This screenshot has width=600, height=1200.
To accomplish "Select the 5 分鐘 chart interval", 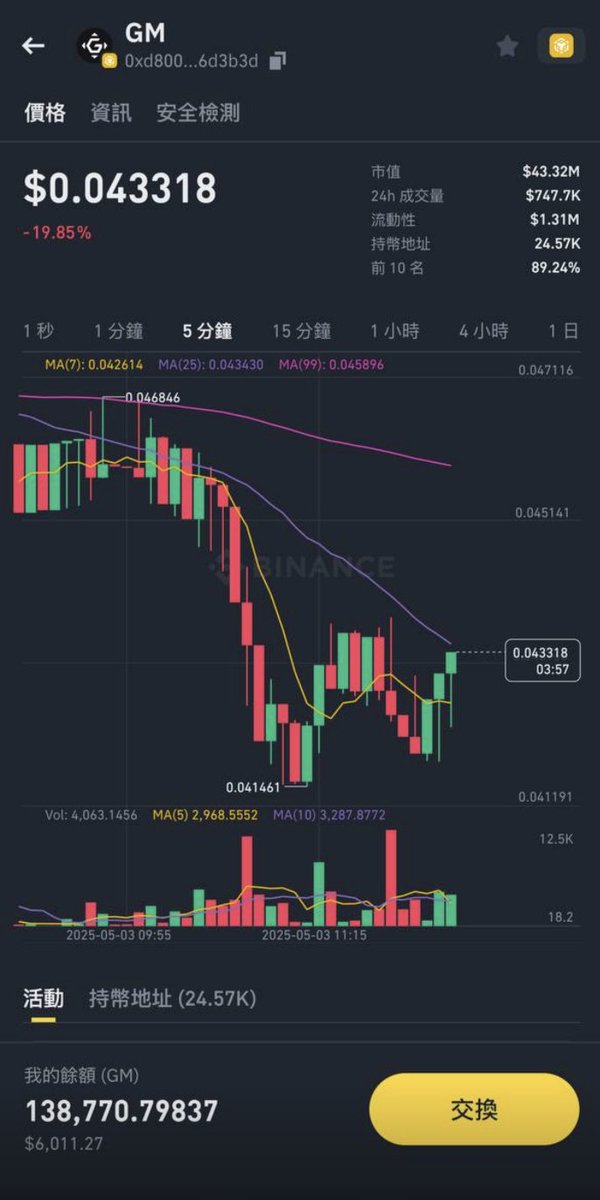I will [207, 331].
